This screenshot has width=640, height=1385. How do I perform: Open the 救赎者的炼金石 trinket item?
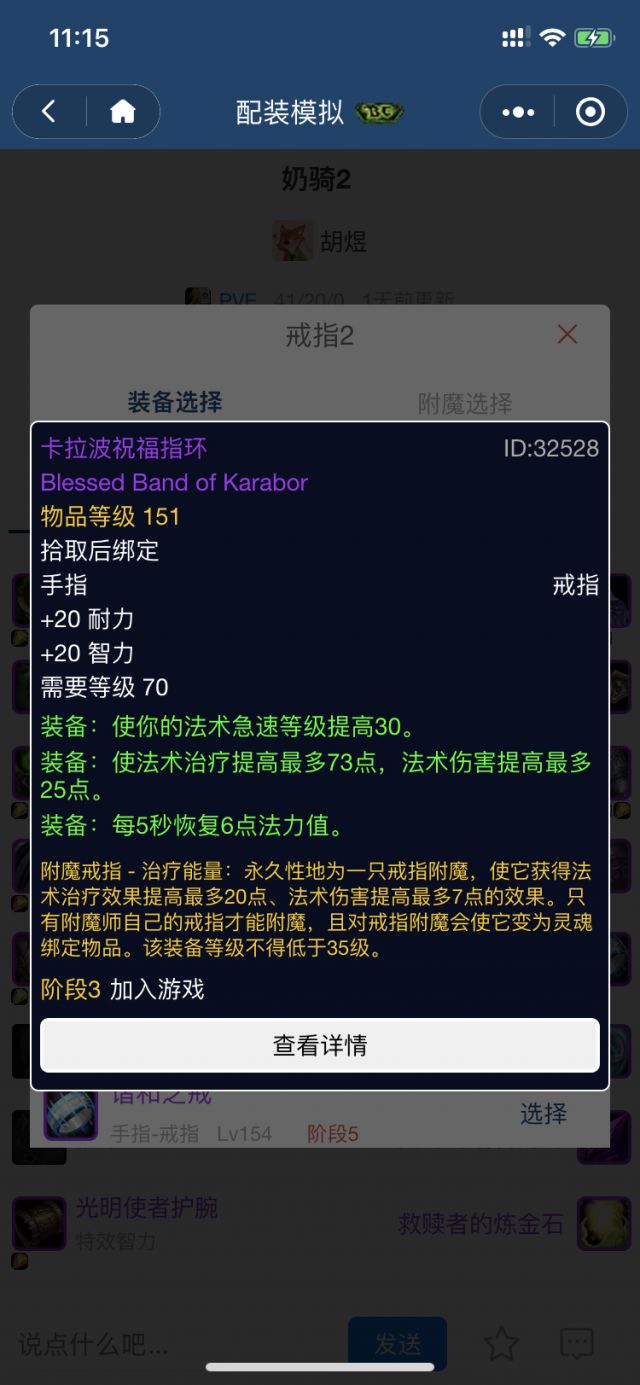tap(481, 1223)
